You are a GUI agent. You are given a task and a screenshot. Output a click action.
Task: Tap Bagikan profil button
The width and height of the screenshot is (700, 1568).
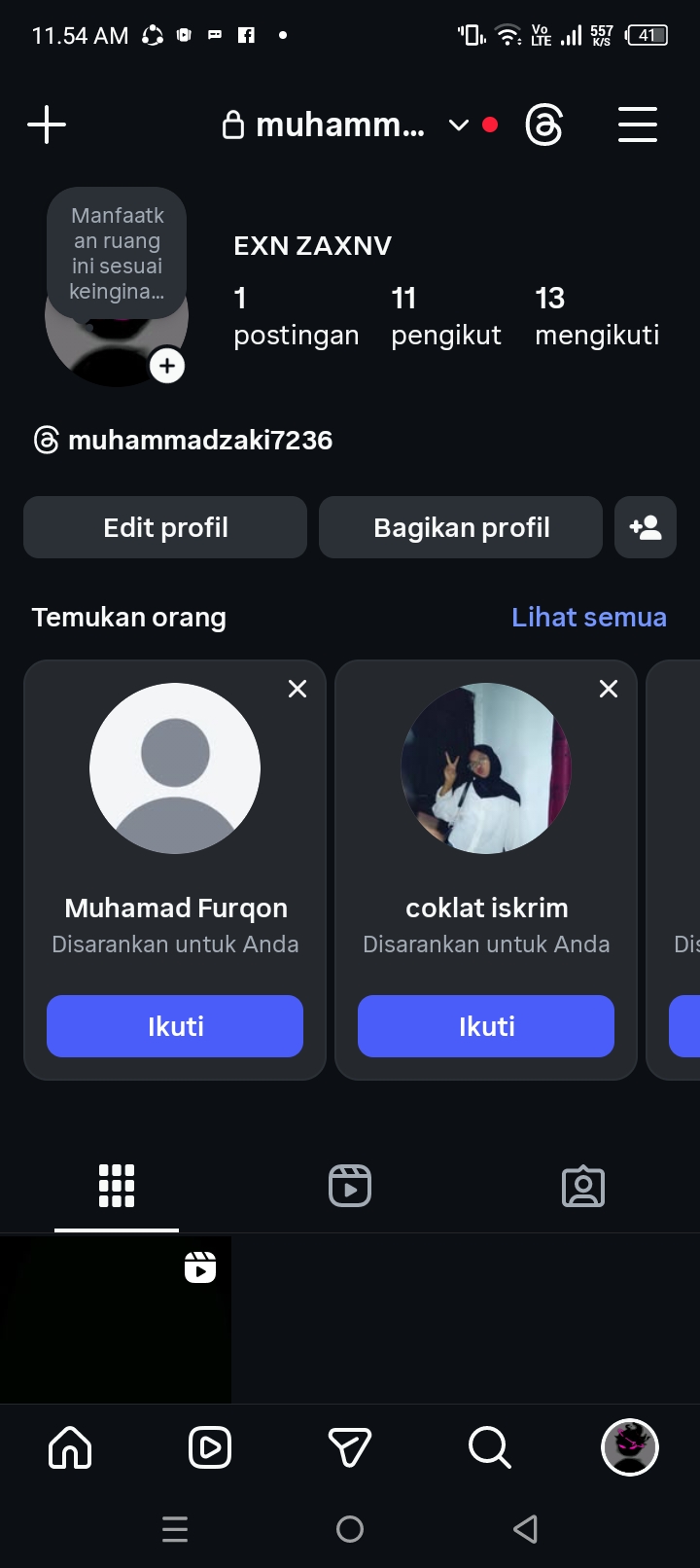461,527
